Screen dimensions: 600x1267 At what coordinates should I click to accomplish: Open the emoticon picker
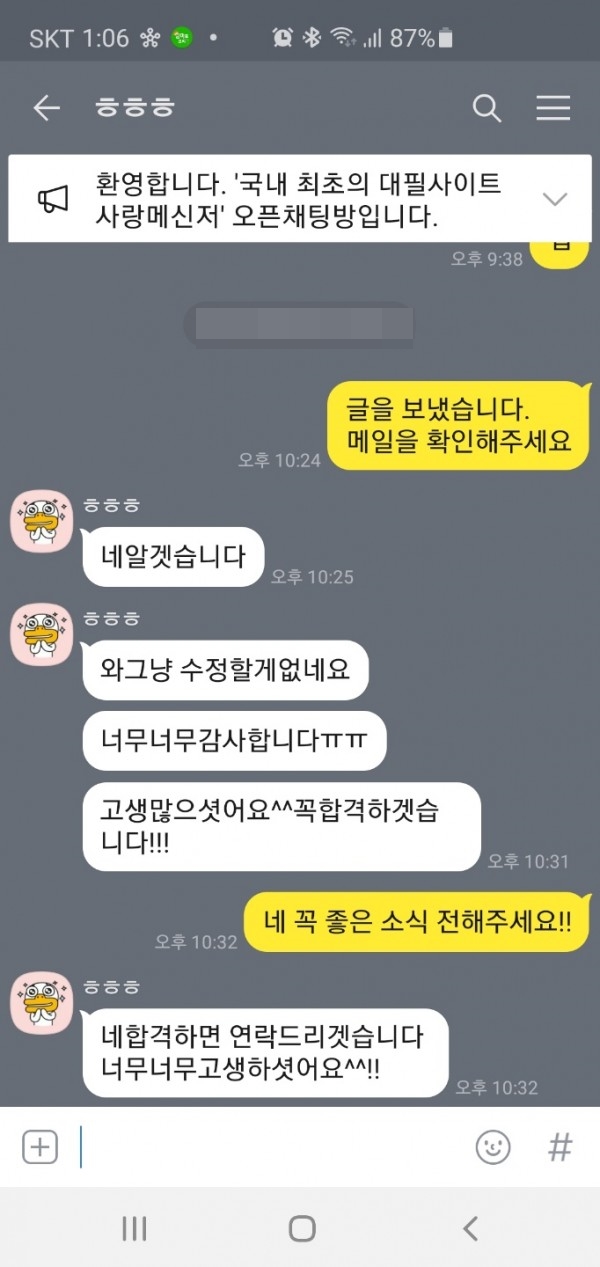[x=493, y=1147]
